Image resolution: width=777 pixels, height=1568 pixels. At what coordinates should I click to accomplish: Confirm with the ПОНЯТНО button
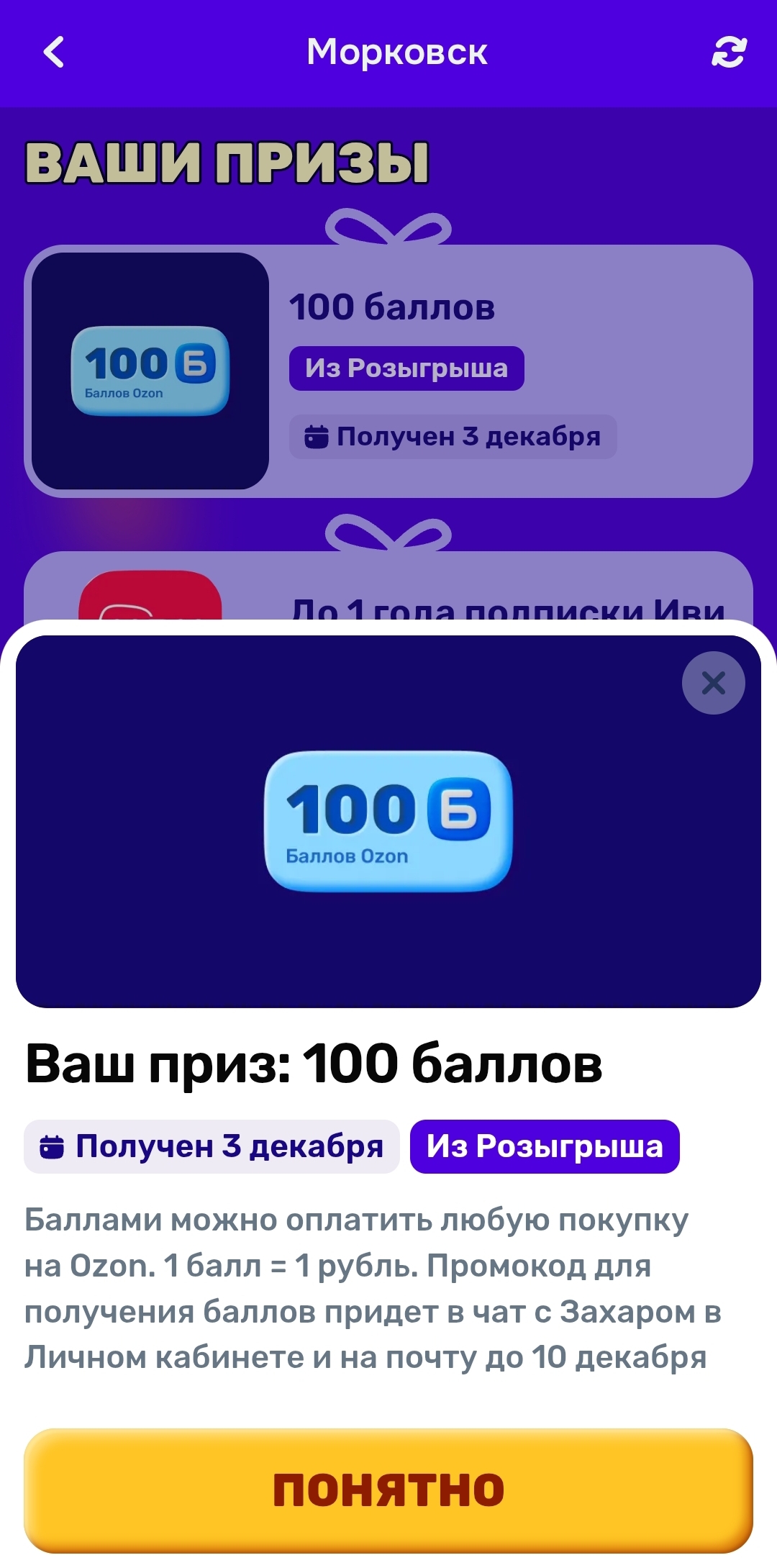(388, 1490)
